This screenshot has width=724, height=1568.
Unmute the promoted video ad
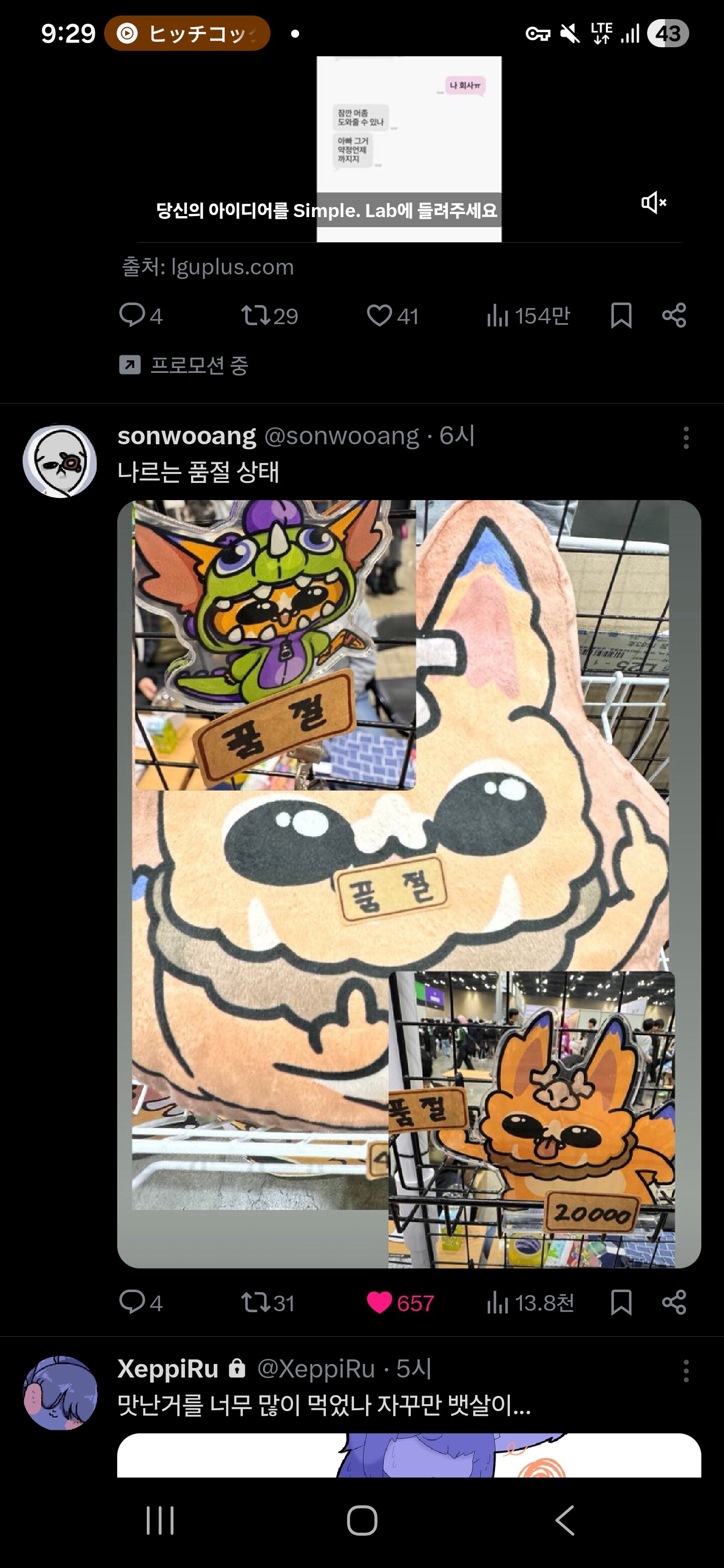[654, 203]
